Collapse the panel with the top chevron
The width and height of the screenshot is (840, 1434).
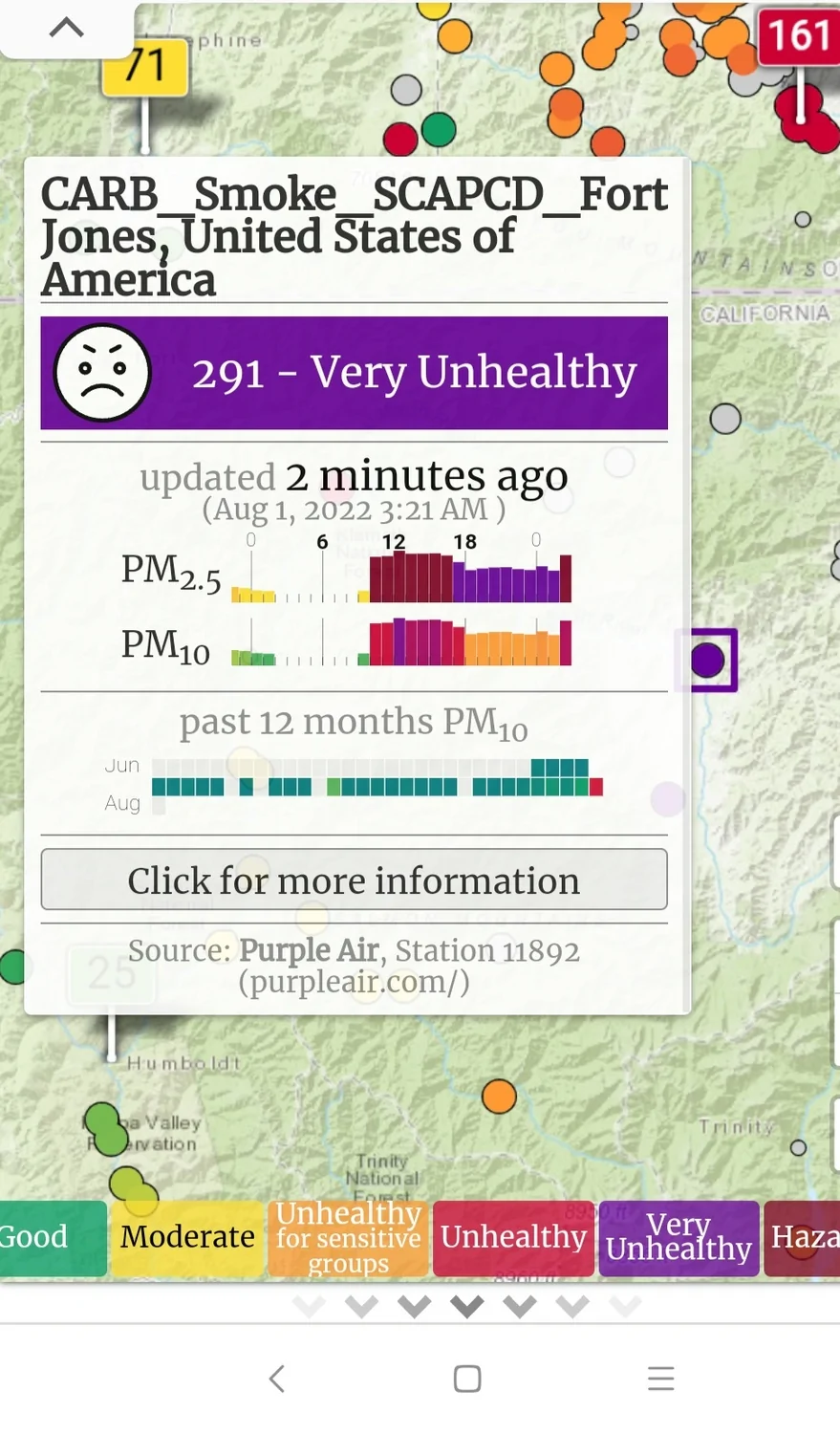coord(66,28)
